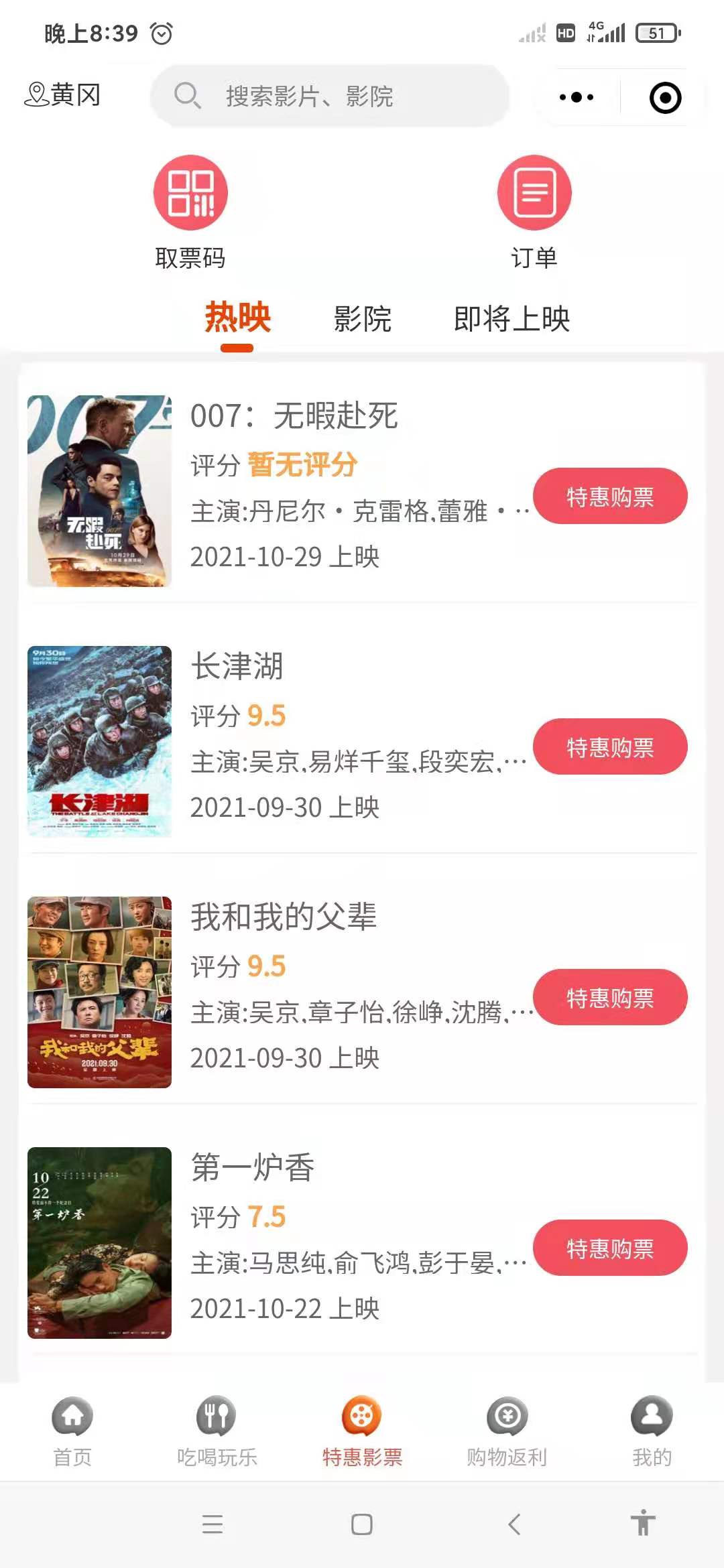Image resolution: width=724 pixels, height=1568 pixels.
Task: Open the 黄冈 city location selector
Action: (62, 95)
